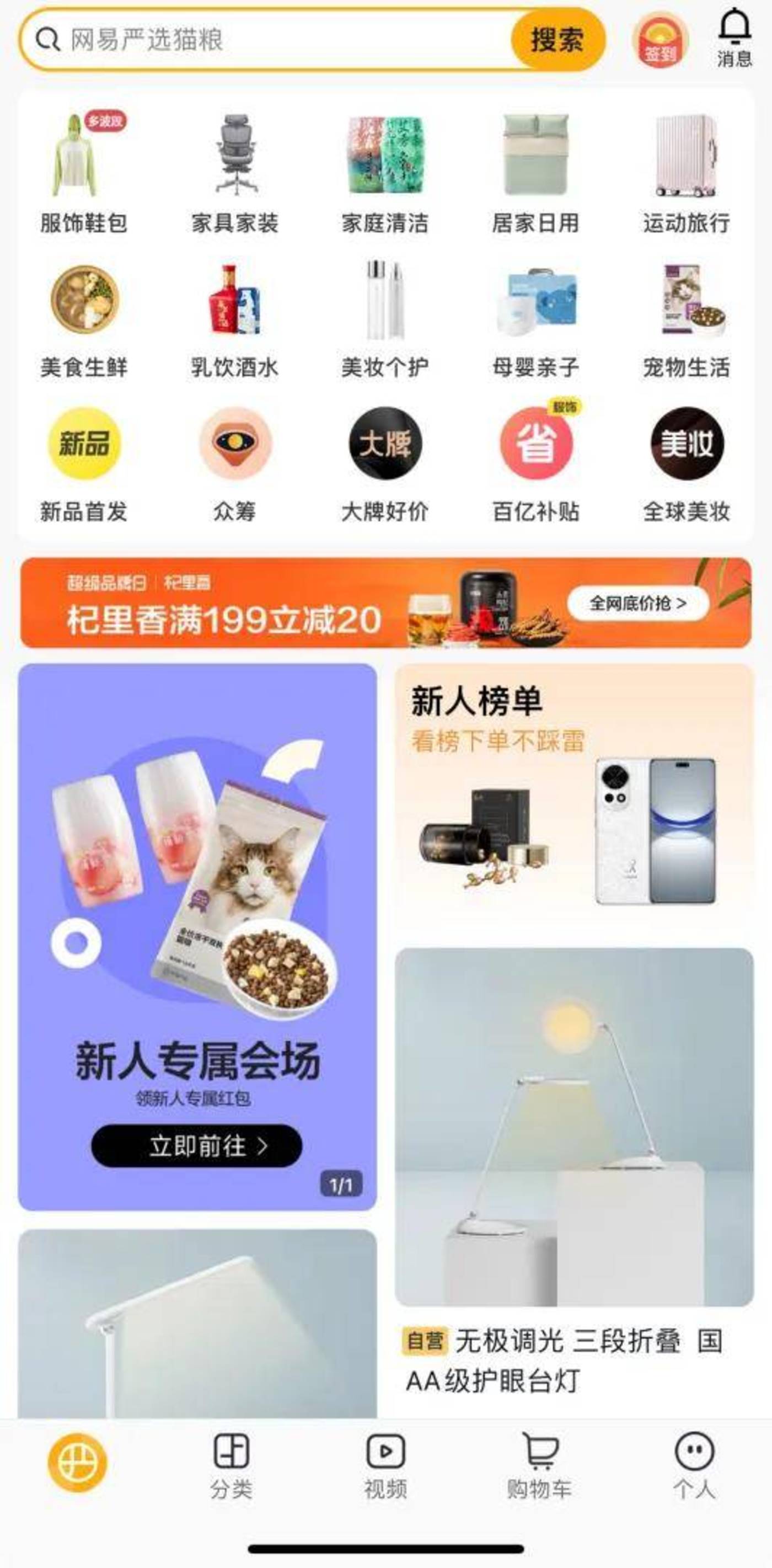Open the 百亿补贴 subsidy section
This screenshot has width=772, height=1568.
click(536, 462)
